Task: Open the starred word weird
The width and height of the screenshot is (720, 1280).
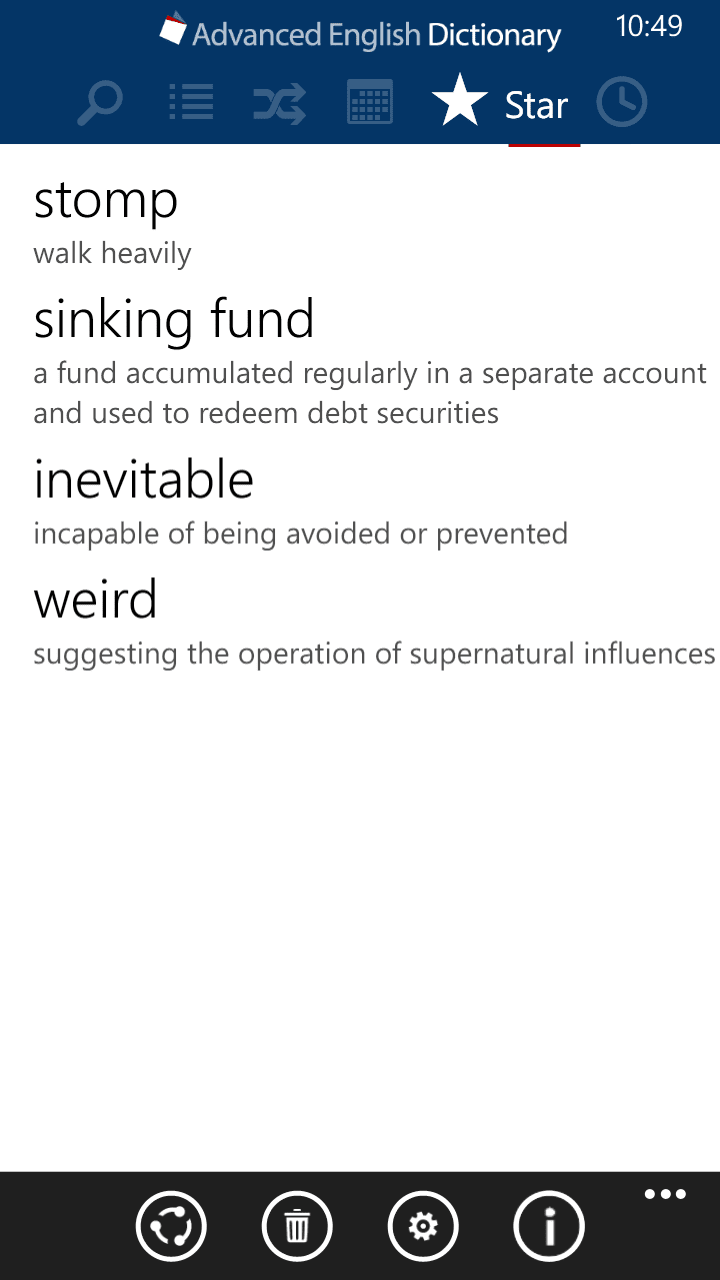Action: pos(95,600)
